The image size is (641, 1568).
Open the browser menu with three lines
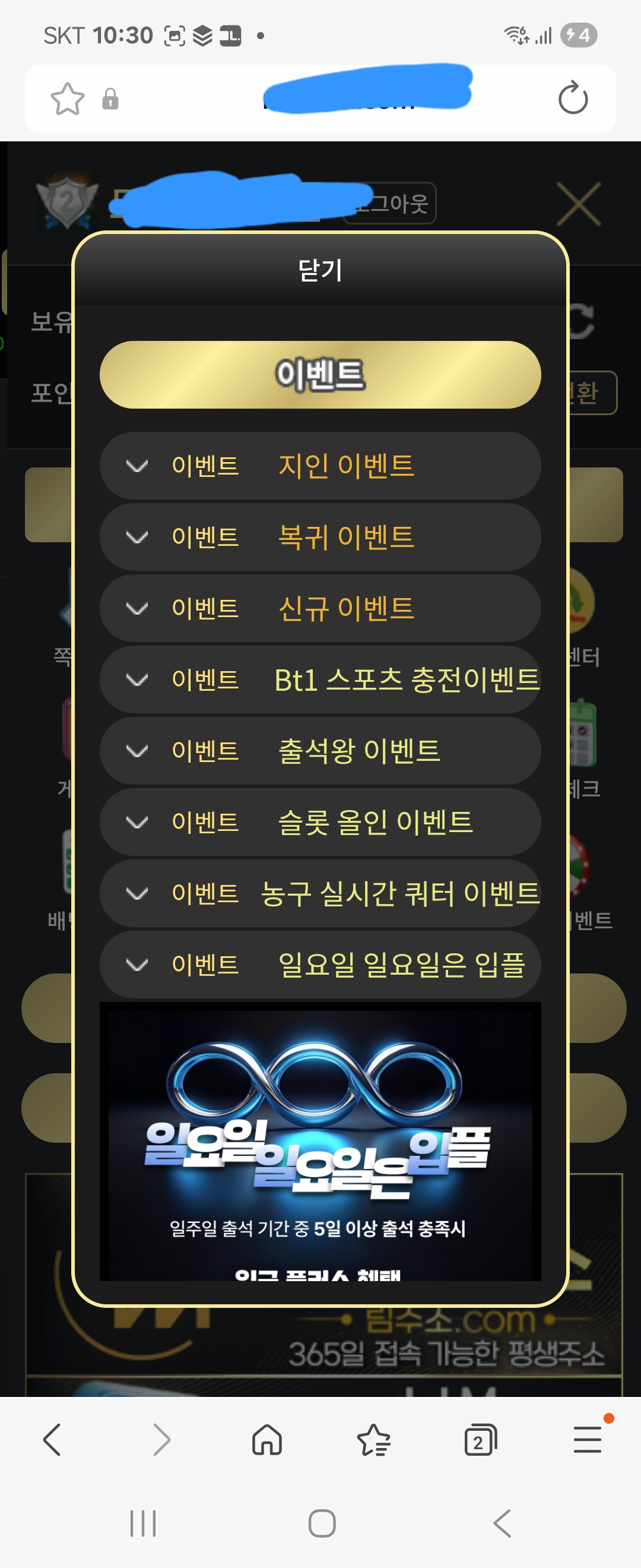[586, 1440]
